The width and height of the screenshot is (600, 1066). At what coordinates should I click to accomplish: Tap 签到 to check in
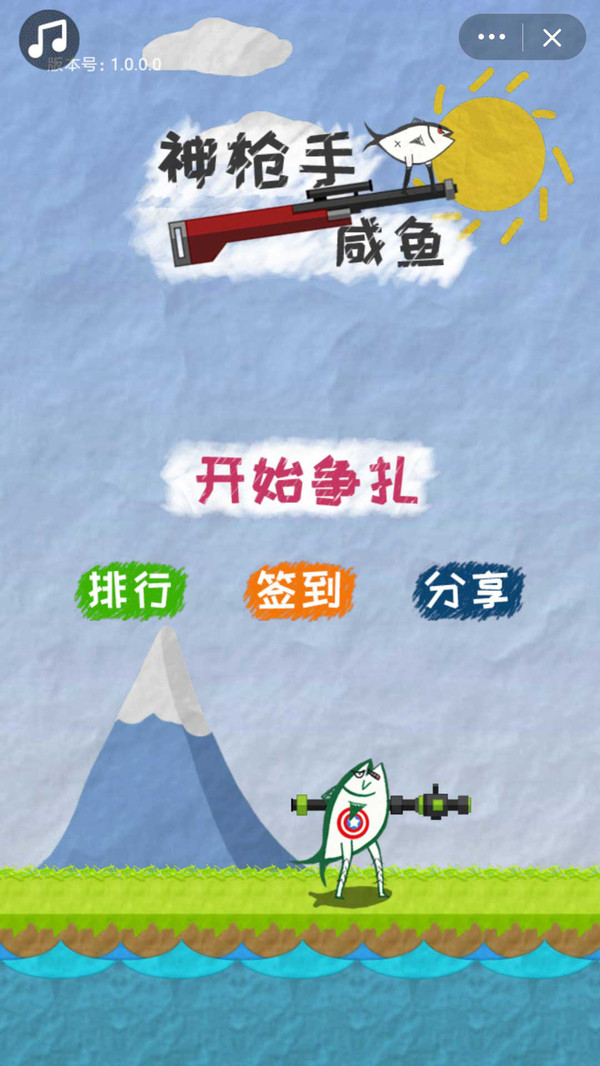[299, 591]
